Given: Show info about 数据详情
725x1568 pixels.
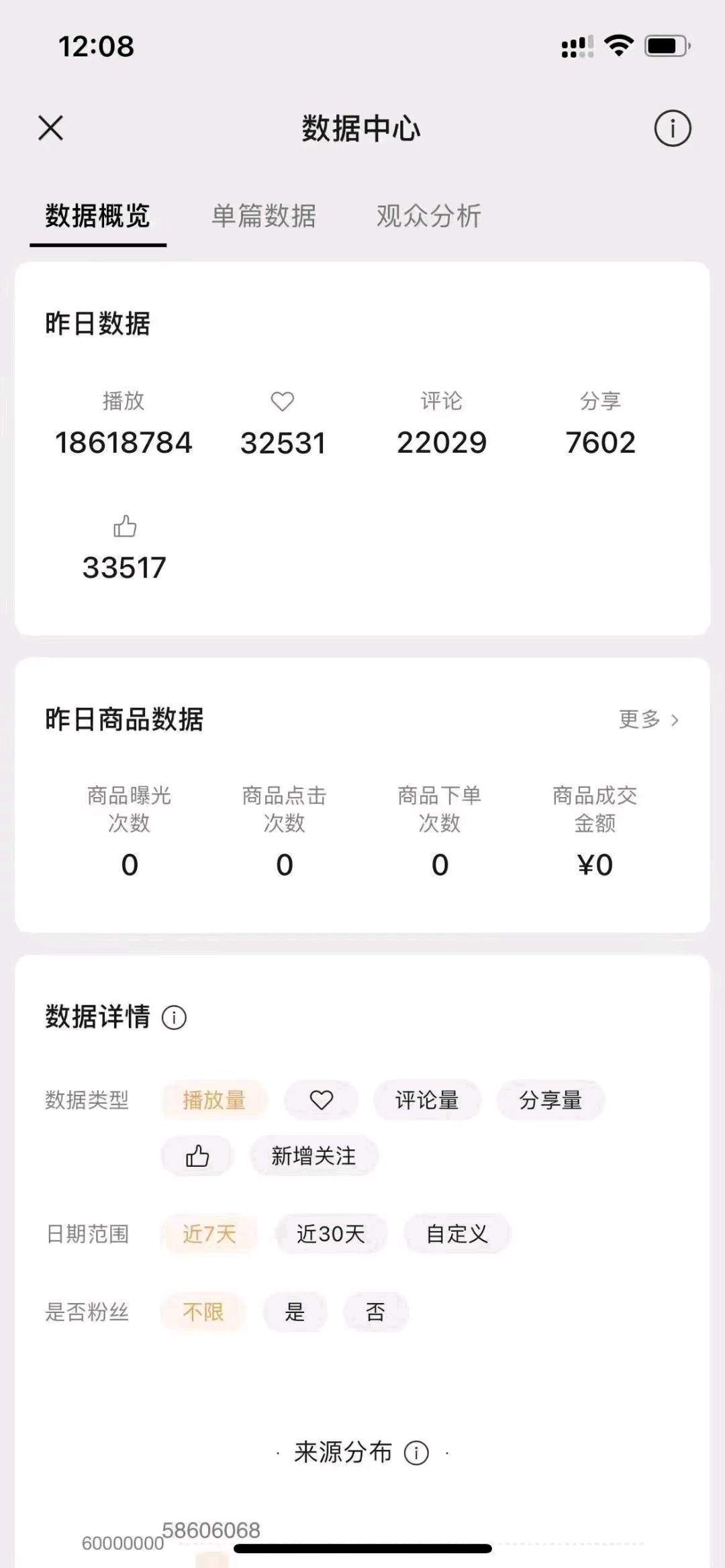Looking at the screenshot, I should click(175, 1017).
